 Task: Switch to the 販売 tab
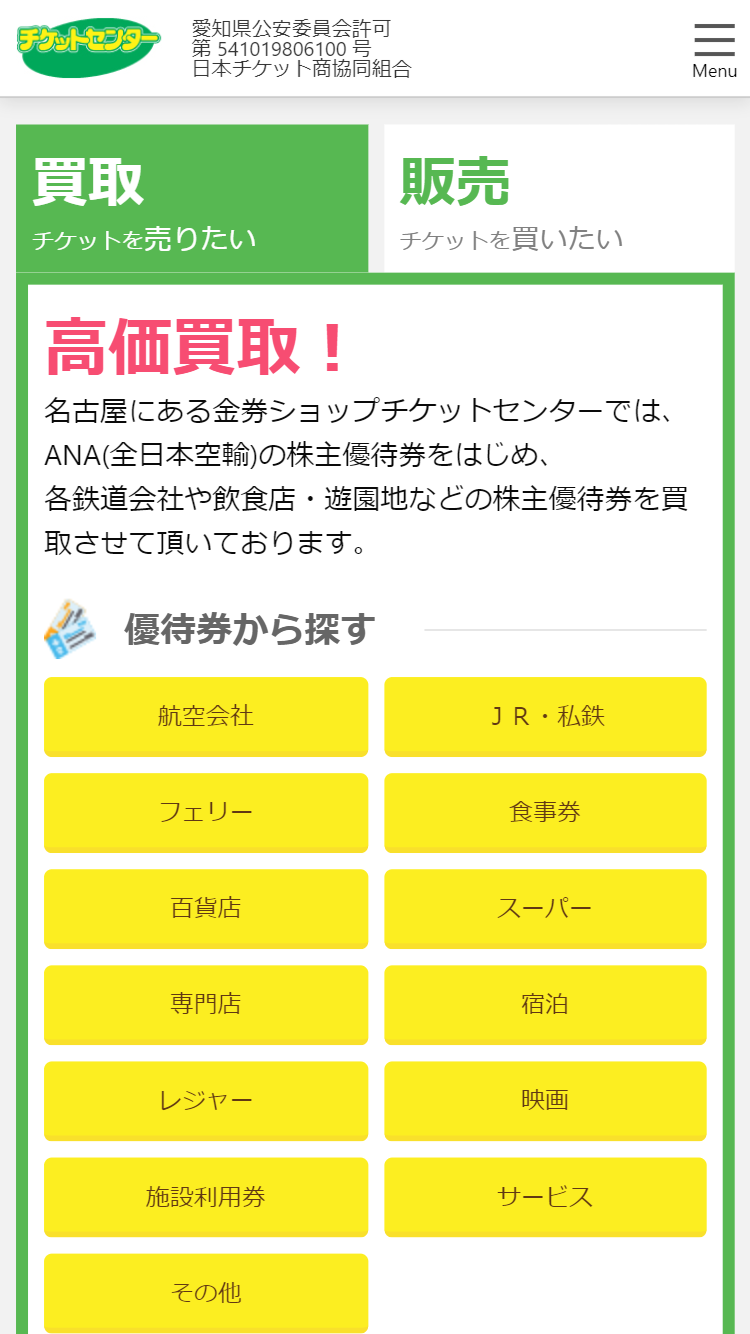coord(558,199)
